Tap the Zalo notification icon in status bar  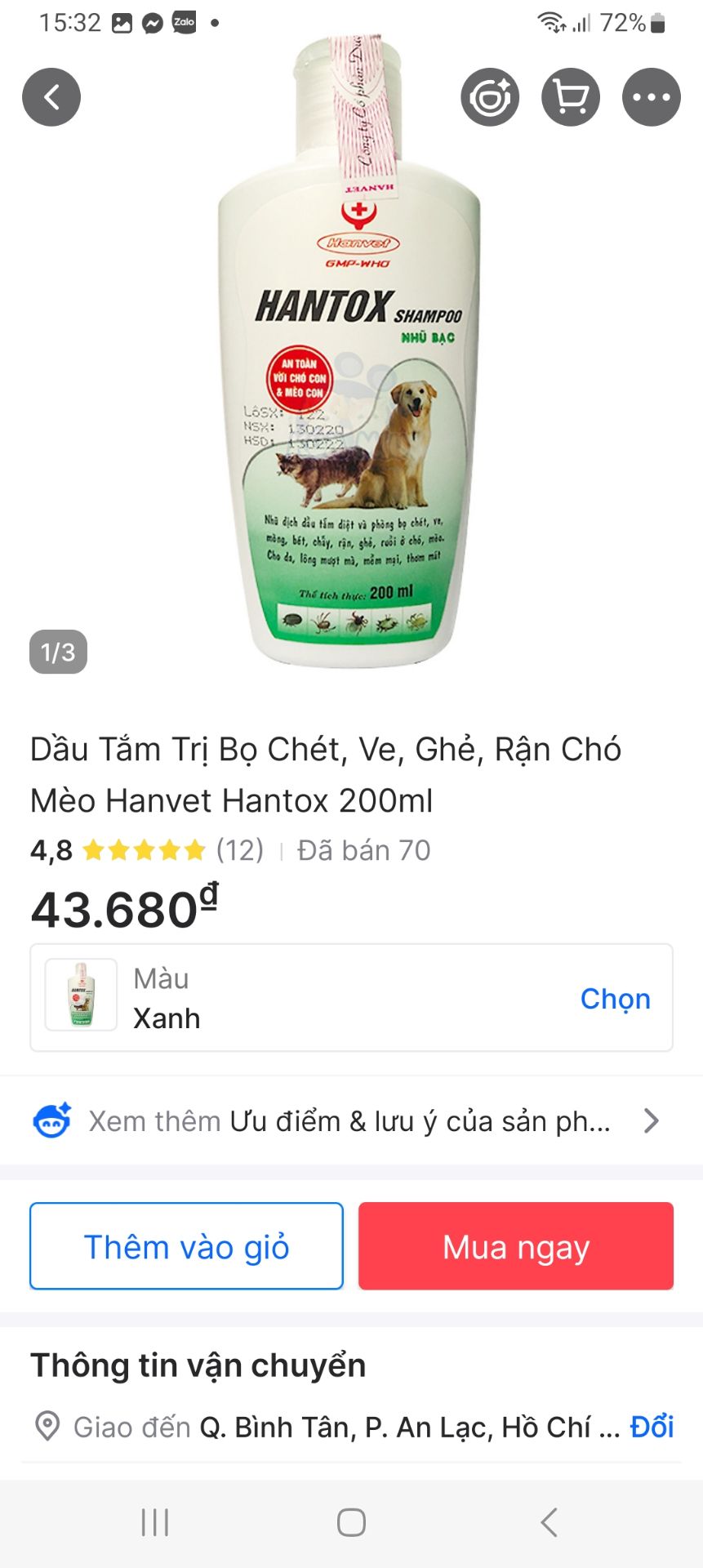click(184, 22)
